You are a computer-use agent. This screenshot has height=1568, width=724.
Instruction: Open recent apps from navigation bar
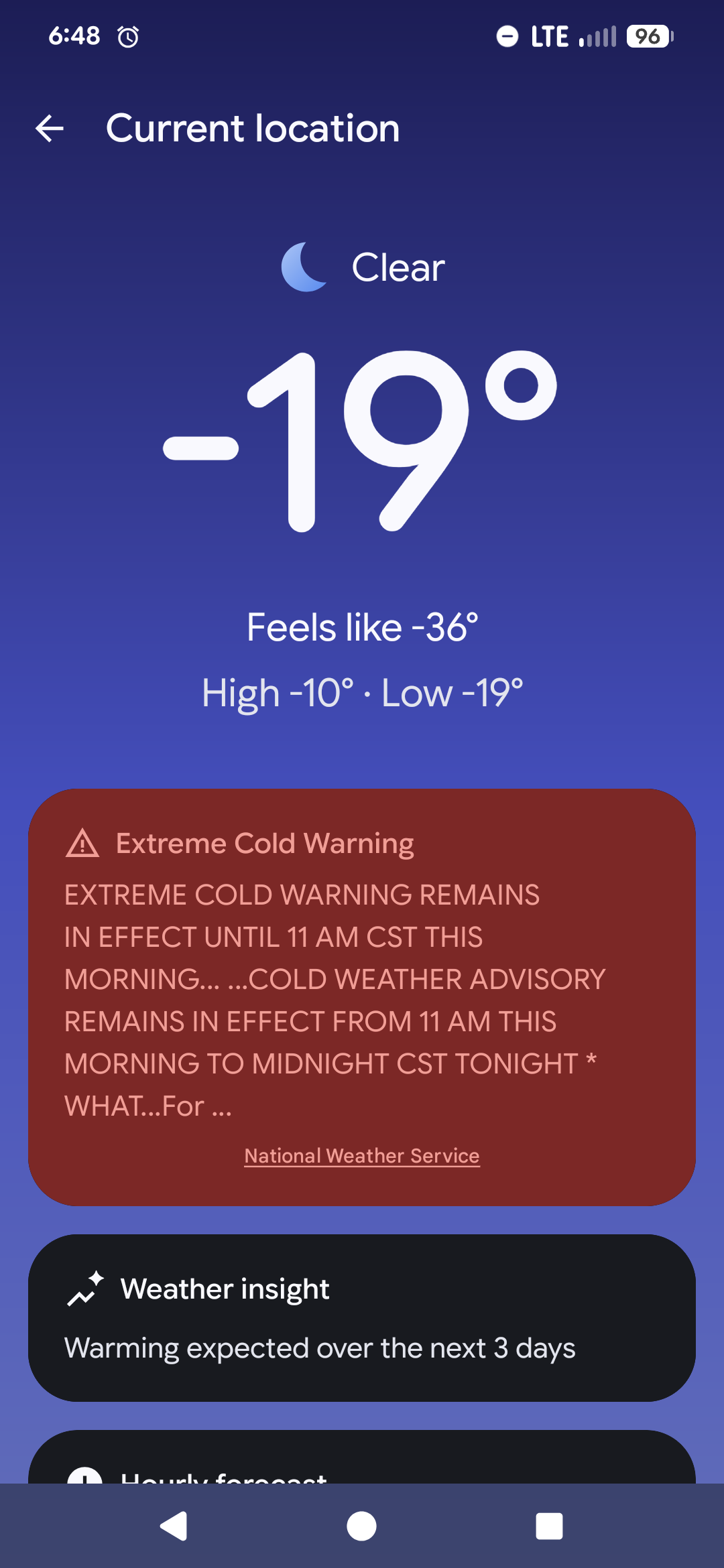549,1526
